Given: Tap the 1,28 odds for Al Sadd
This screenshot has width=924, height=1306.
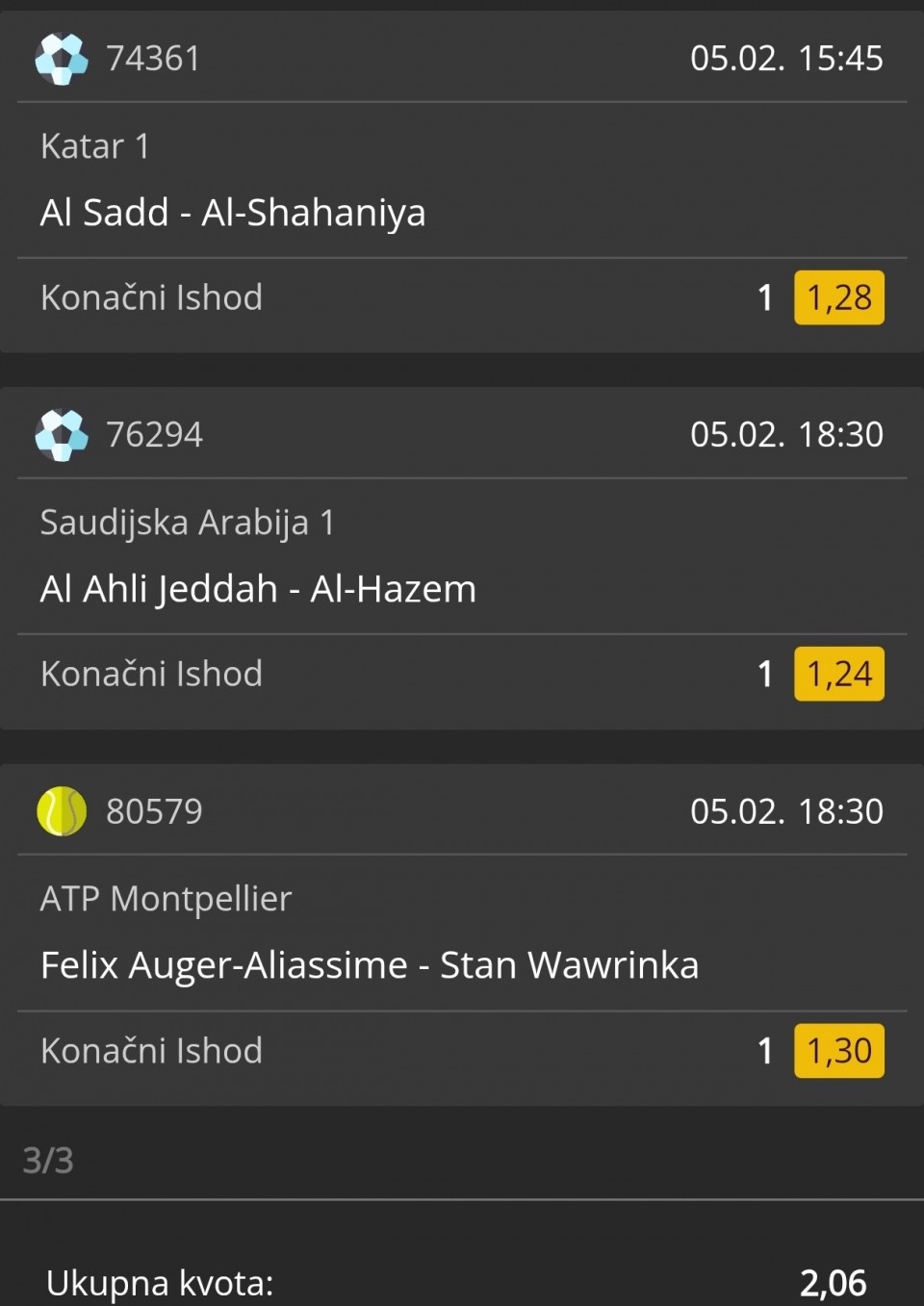Looking at the screenshot, I should 838,297.
